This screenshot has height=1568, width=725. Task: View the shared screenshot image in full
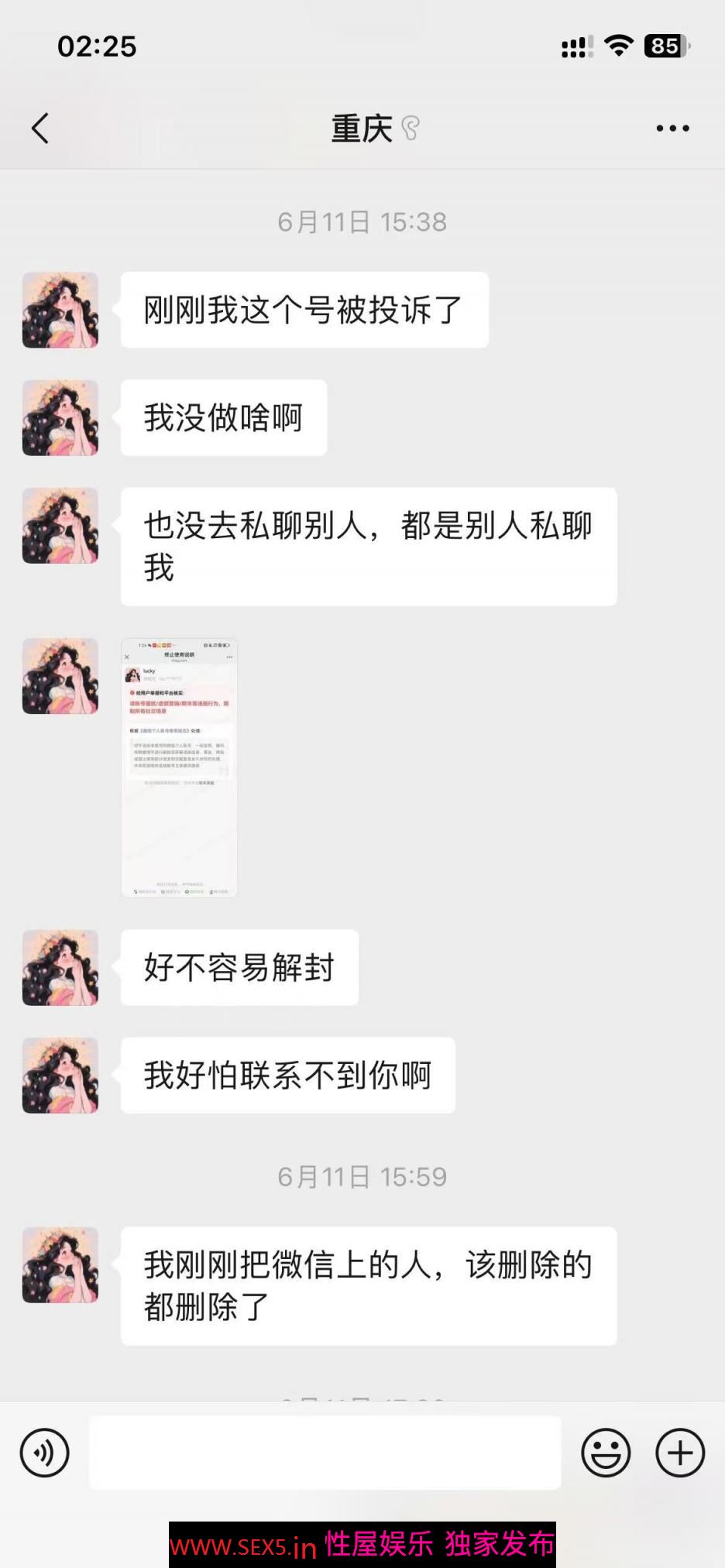[x=179, y=767]
